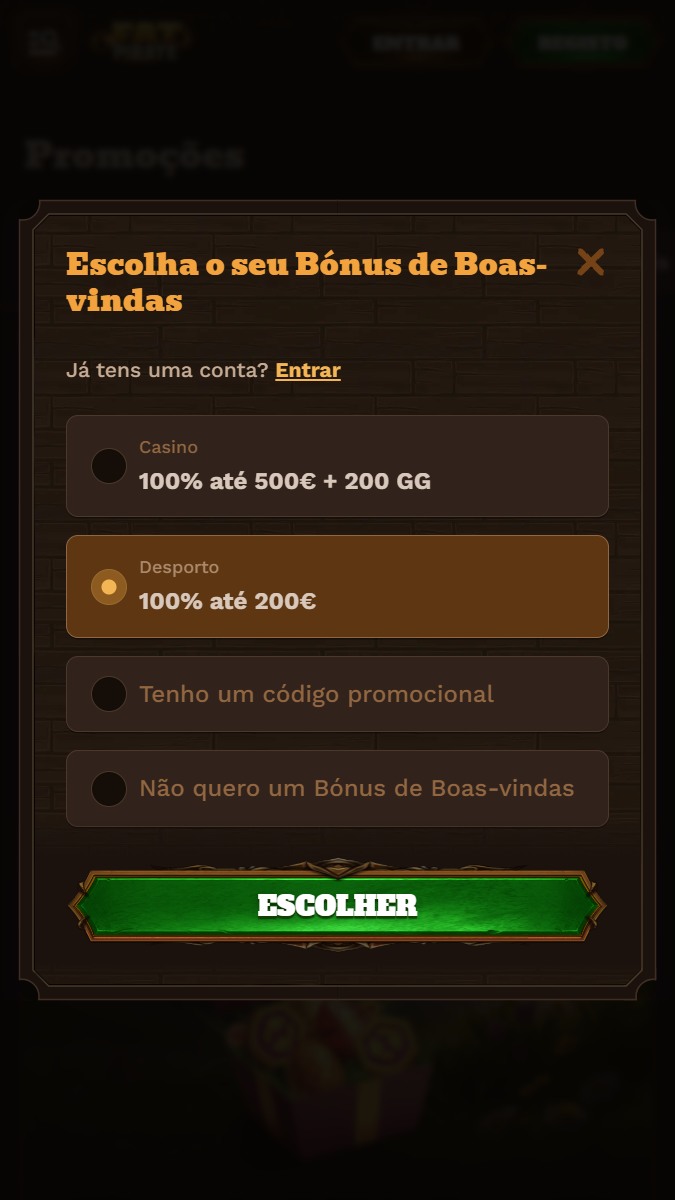The height and width of the screenshot is (1200, 675).
Task: Select Tenho um código promocional option
Action: tap(337, 694)
